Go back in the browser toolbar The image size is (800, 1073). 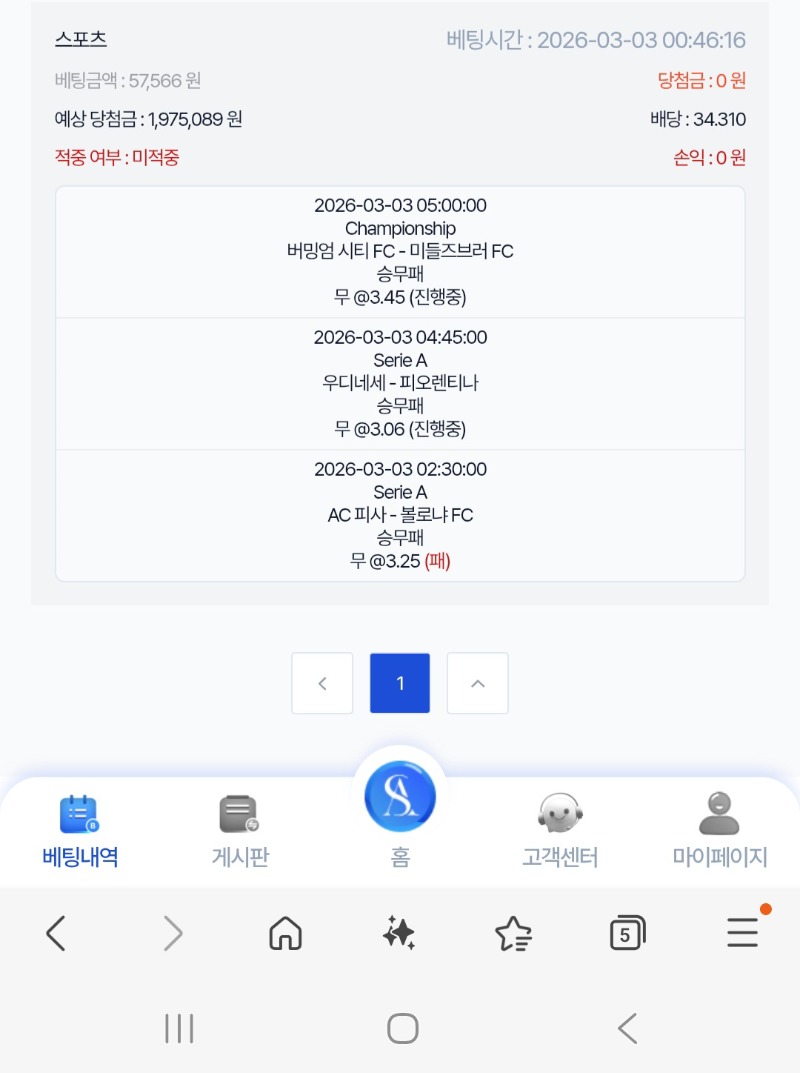[x=56, y=934]
